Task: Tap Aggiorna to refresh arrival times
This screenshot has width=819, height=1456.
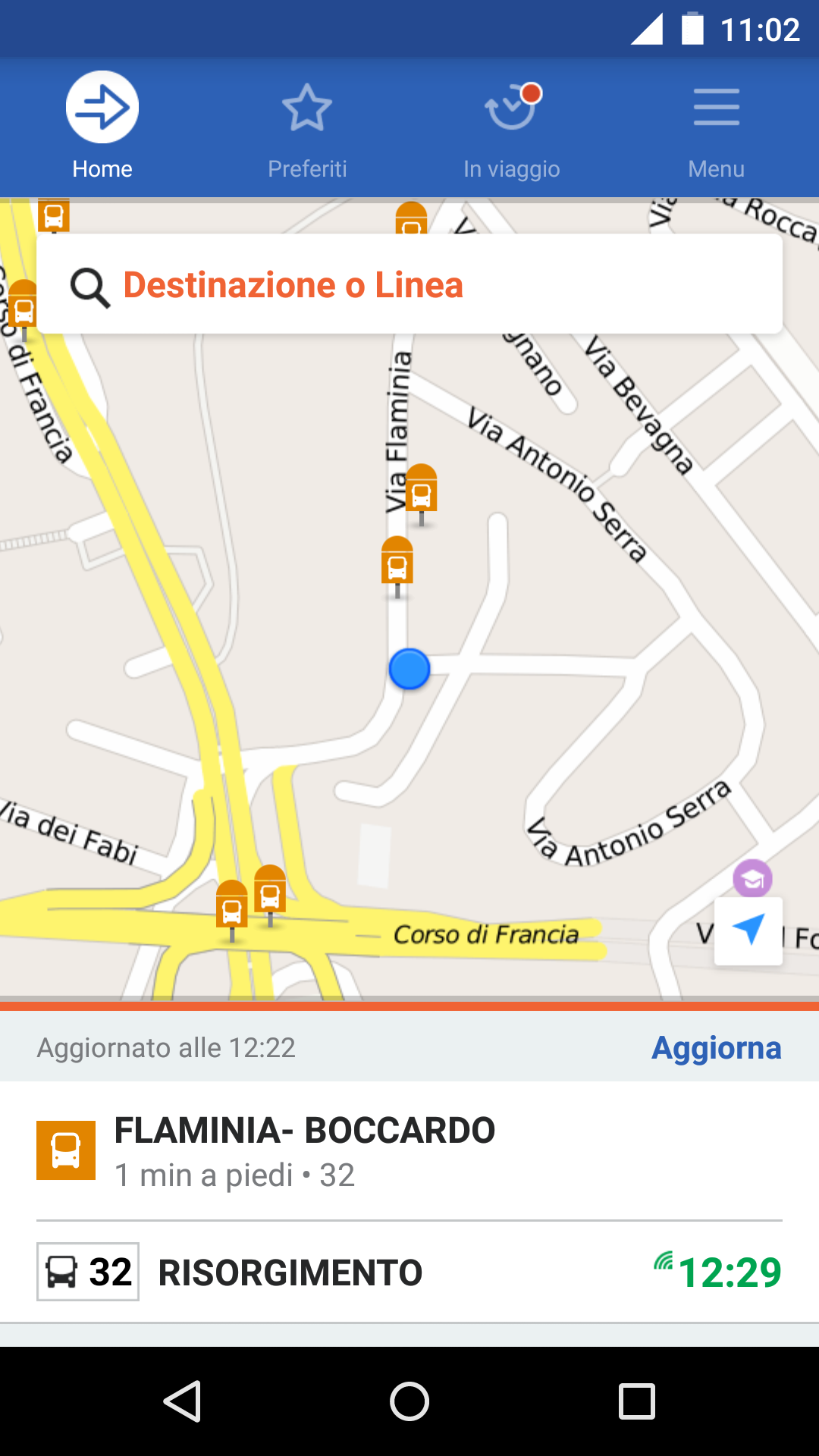Action: (716, 1048)
